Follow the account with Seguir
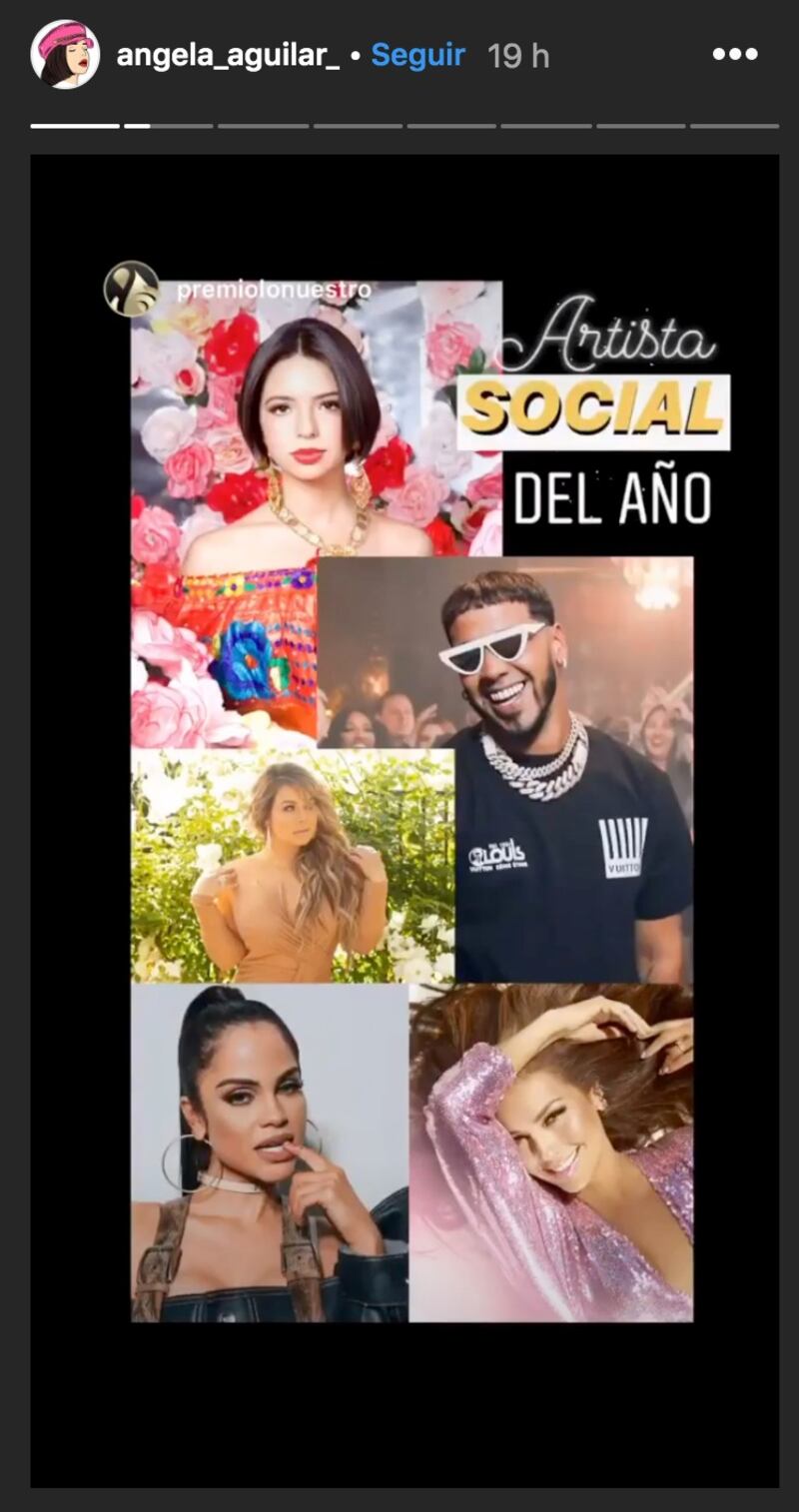Viewport: 799px width, 1512px height. (417, 55)
